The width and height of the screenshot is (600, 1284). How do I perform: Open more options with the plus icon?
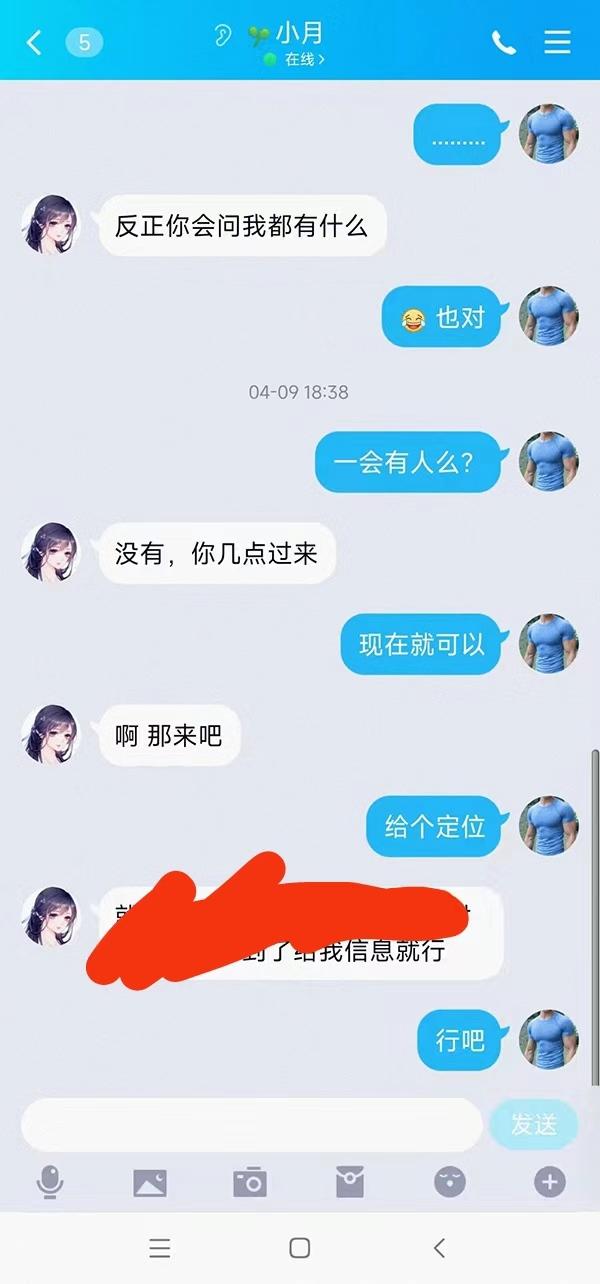549,1183
